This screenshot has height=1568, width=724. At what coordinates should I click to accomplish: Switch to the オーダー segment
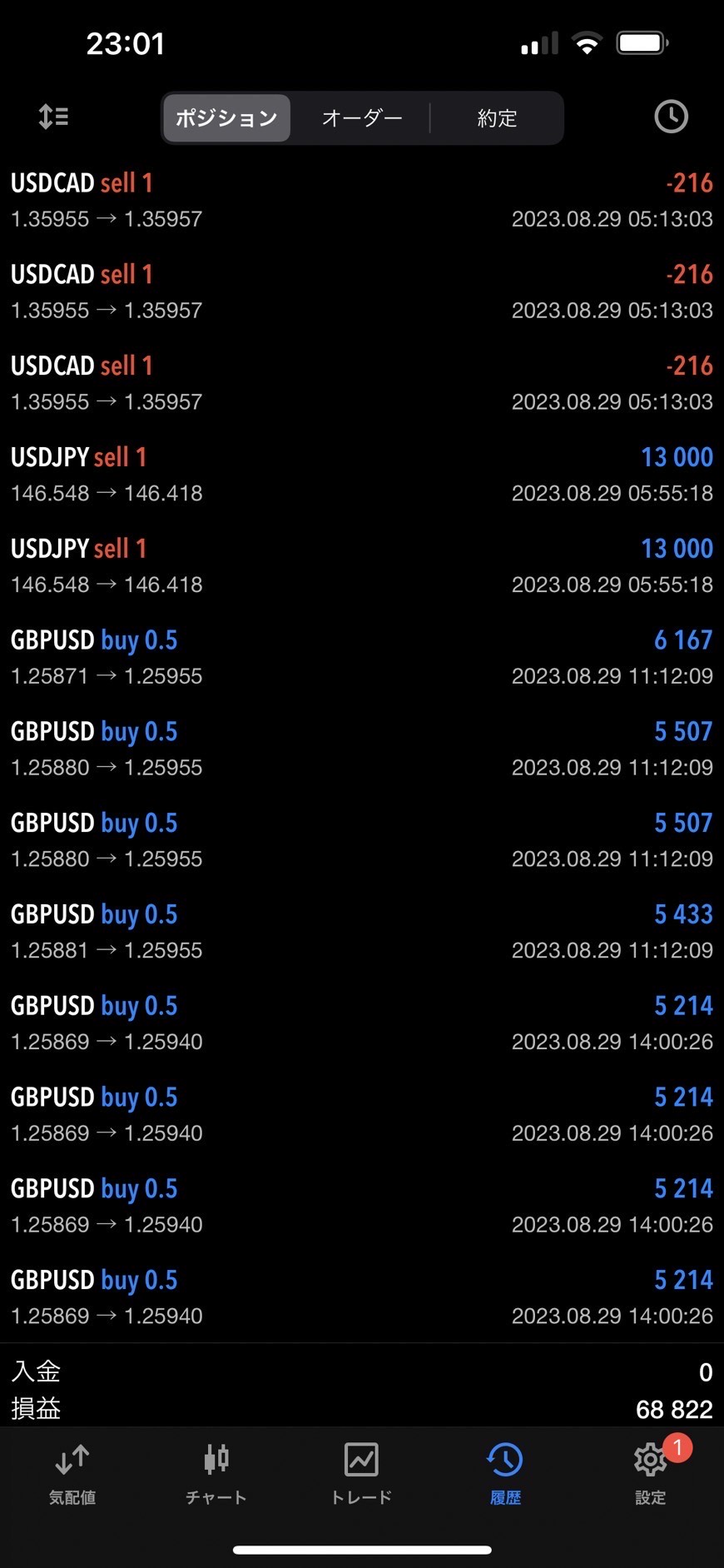click(x=362, y=118)
